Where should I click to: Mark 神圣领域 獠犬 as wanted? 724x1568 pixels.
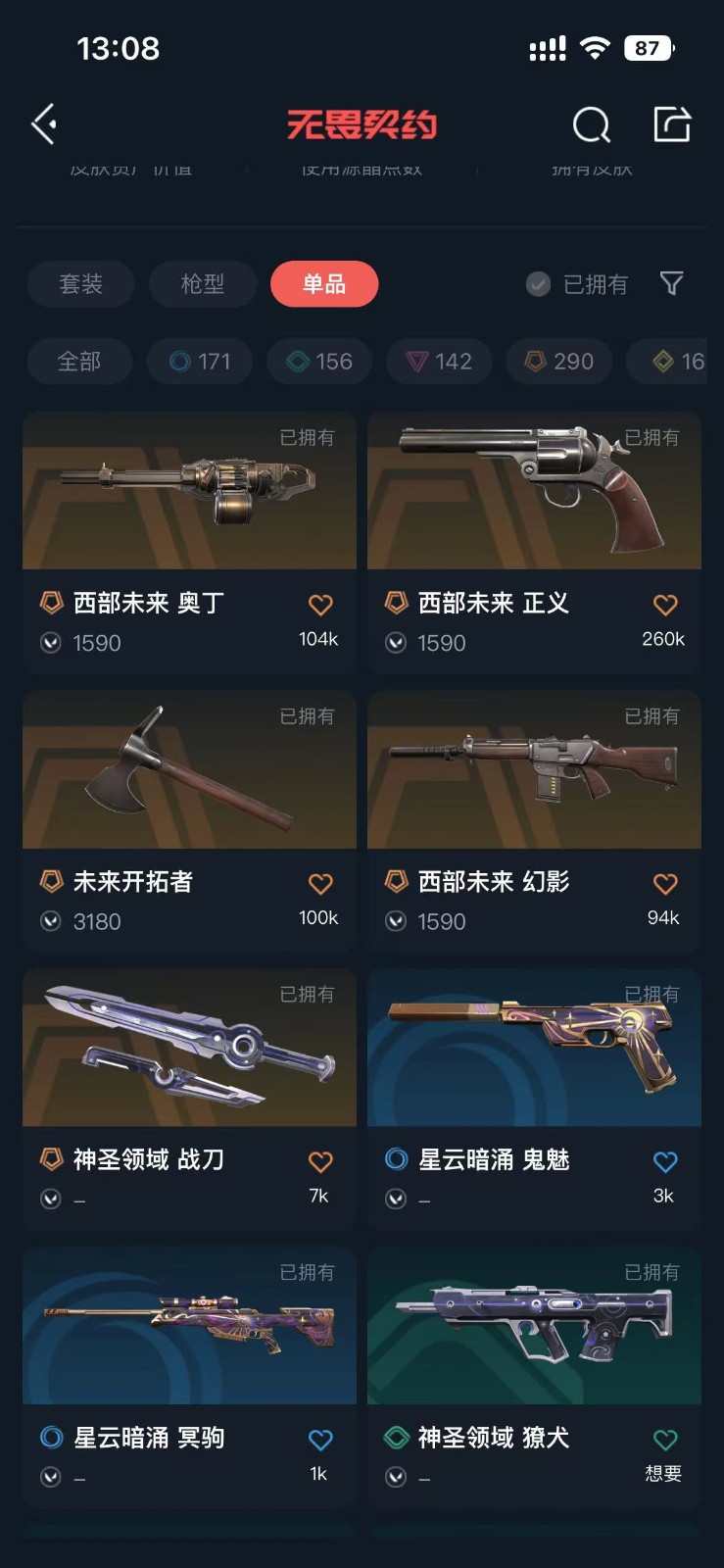pyautogui.click(x=665, y=1441)
